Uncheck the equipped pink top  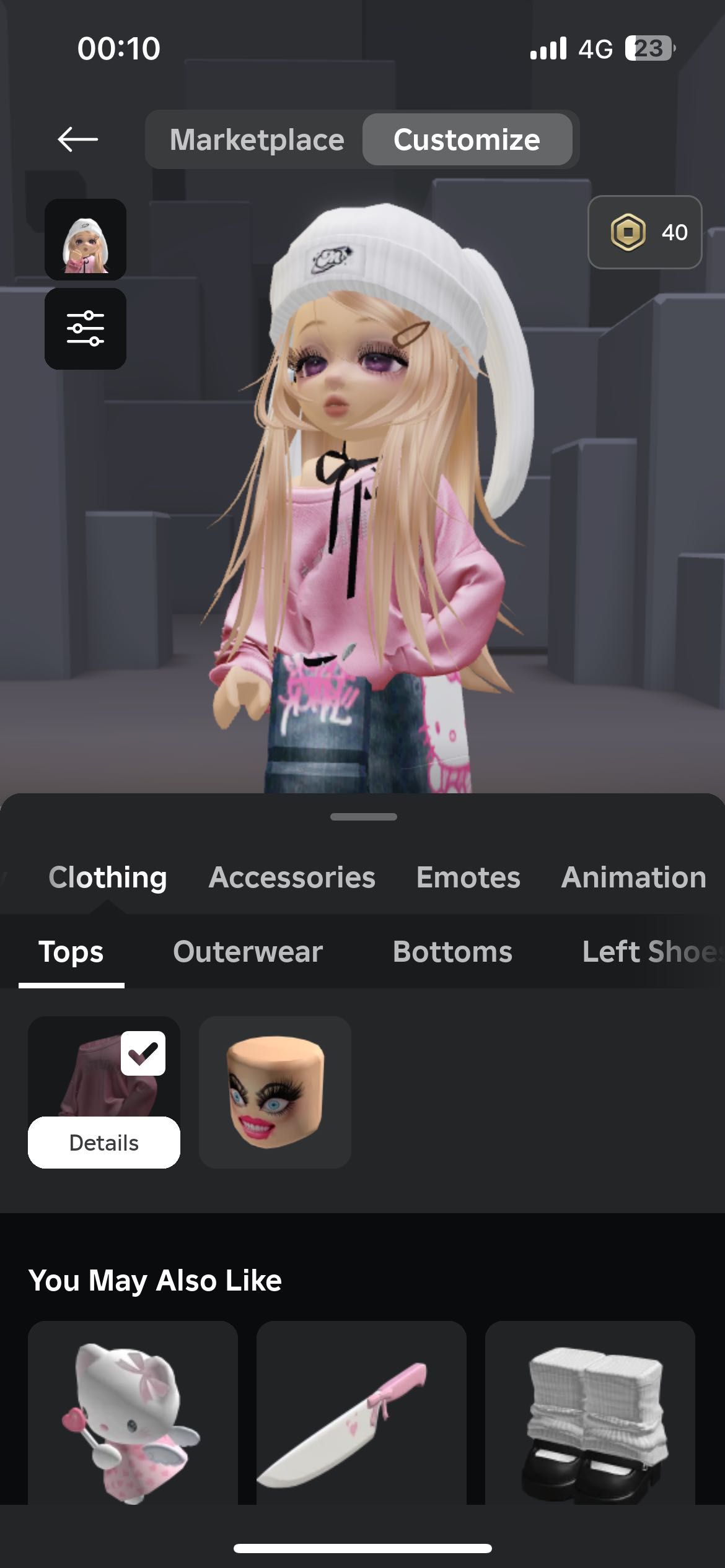point(143,1053)
